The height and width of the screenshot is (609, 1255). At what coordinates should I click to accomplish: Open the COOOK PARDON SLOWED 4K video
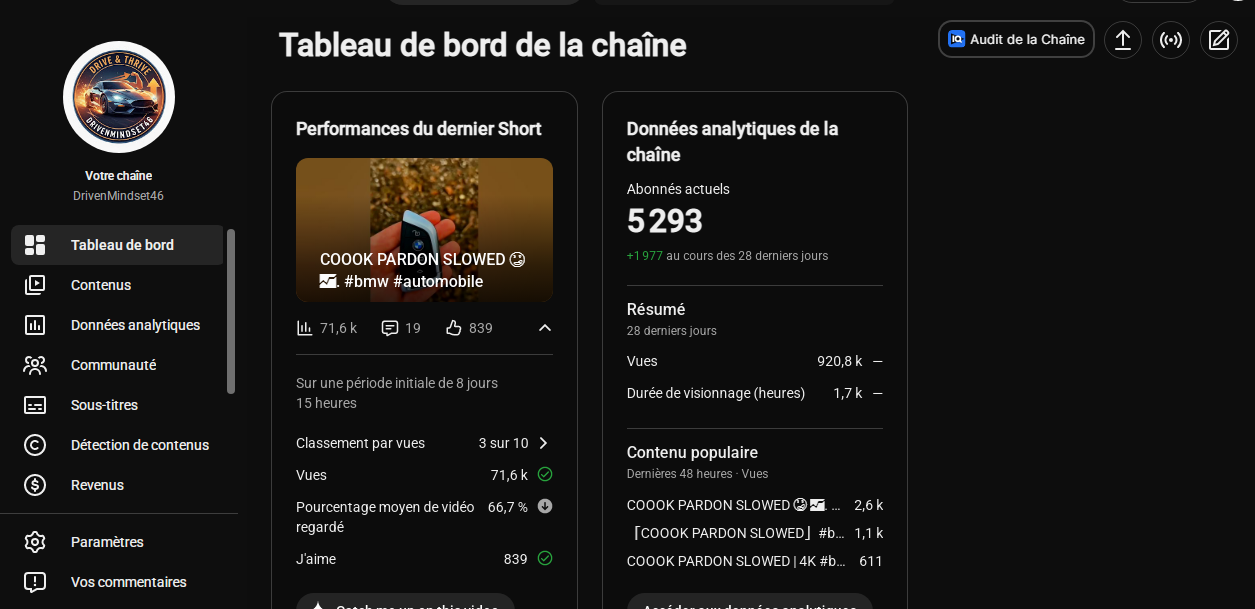click(754, 561)
